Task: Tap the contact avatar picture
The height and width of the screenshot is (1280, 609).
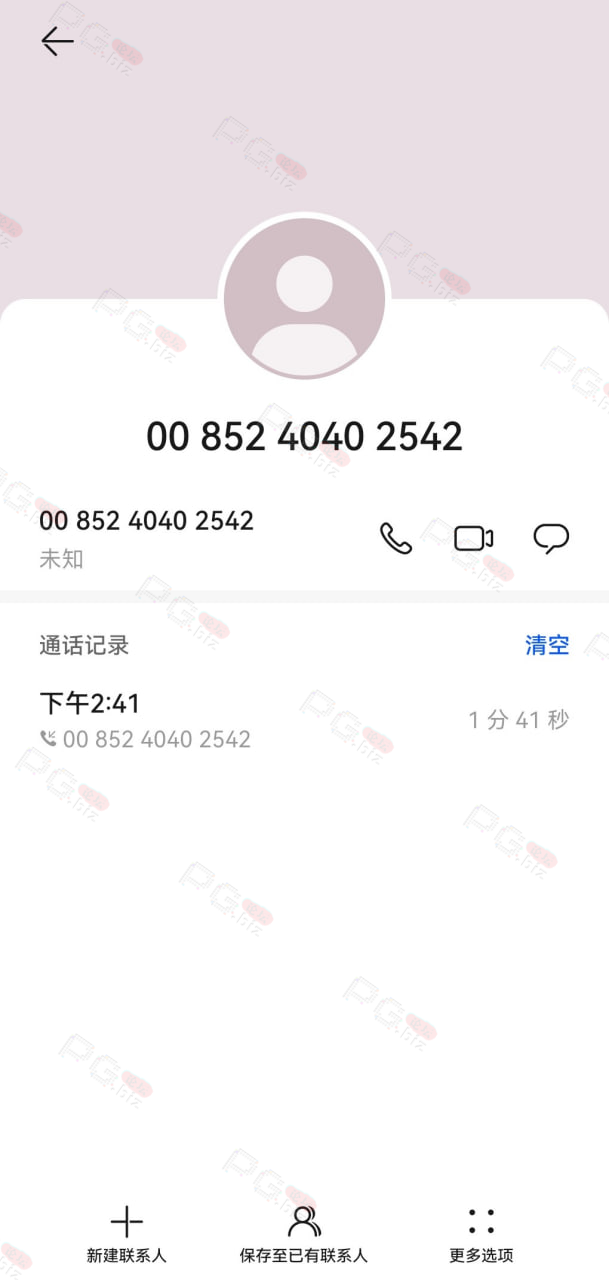Action: (x=304, y=299)
